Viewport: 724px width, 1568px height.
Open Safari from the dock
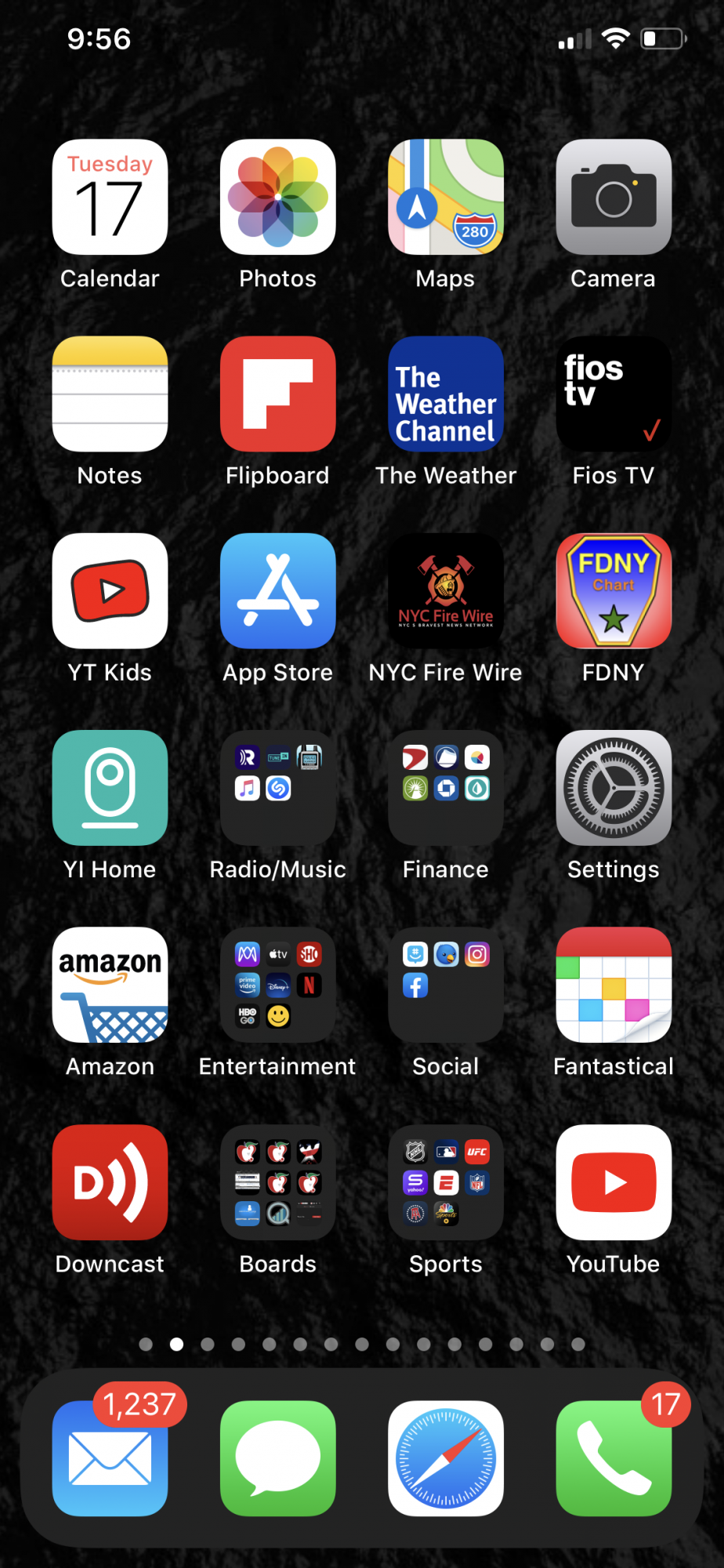pyautogui.click(x=445, y=1457)
